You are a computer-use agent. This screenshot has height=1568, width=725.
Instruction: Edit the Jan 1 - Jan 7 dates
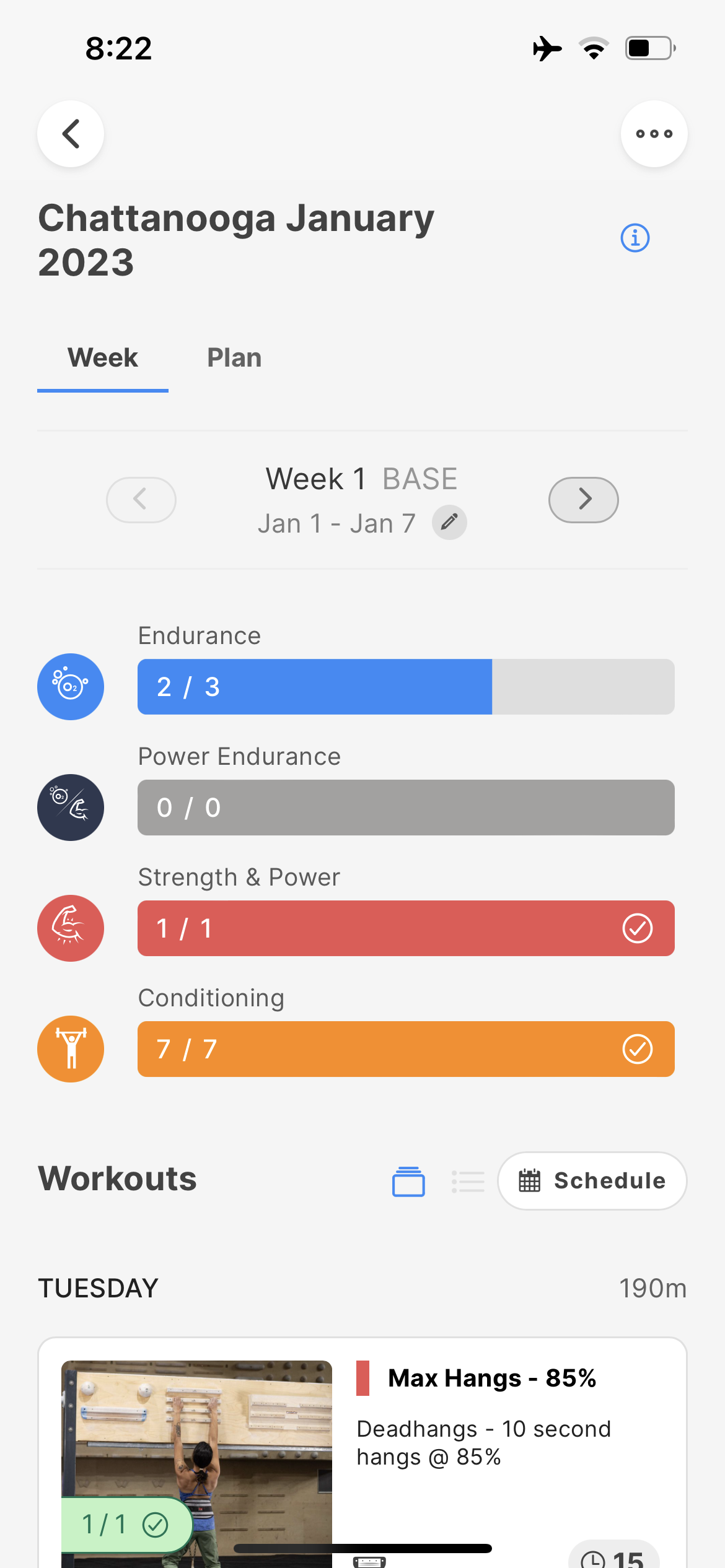[x=449, y=523]
